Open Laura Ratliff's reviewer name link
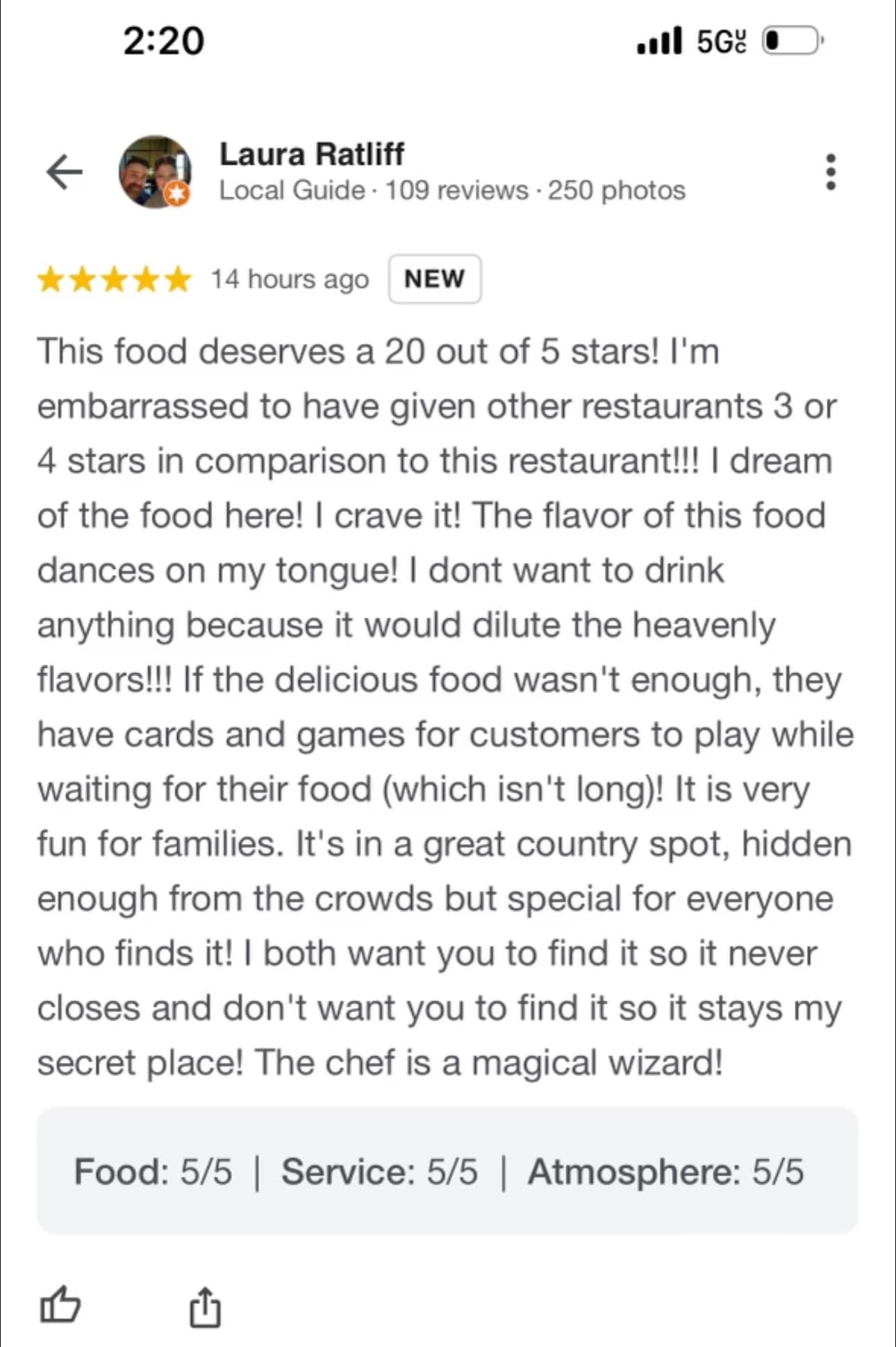Screen dimensions: 896x1347 point(311,154)
